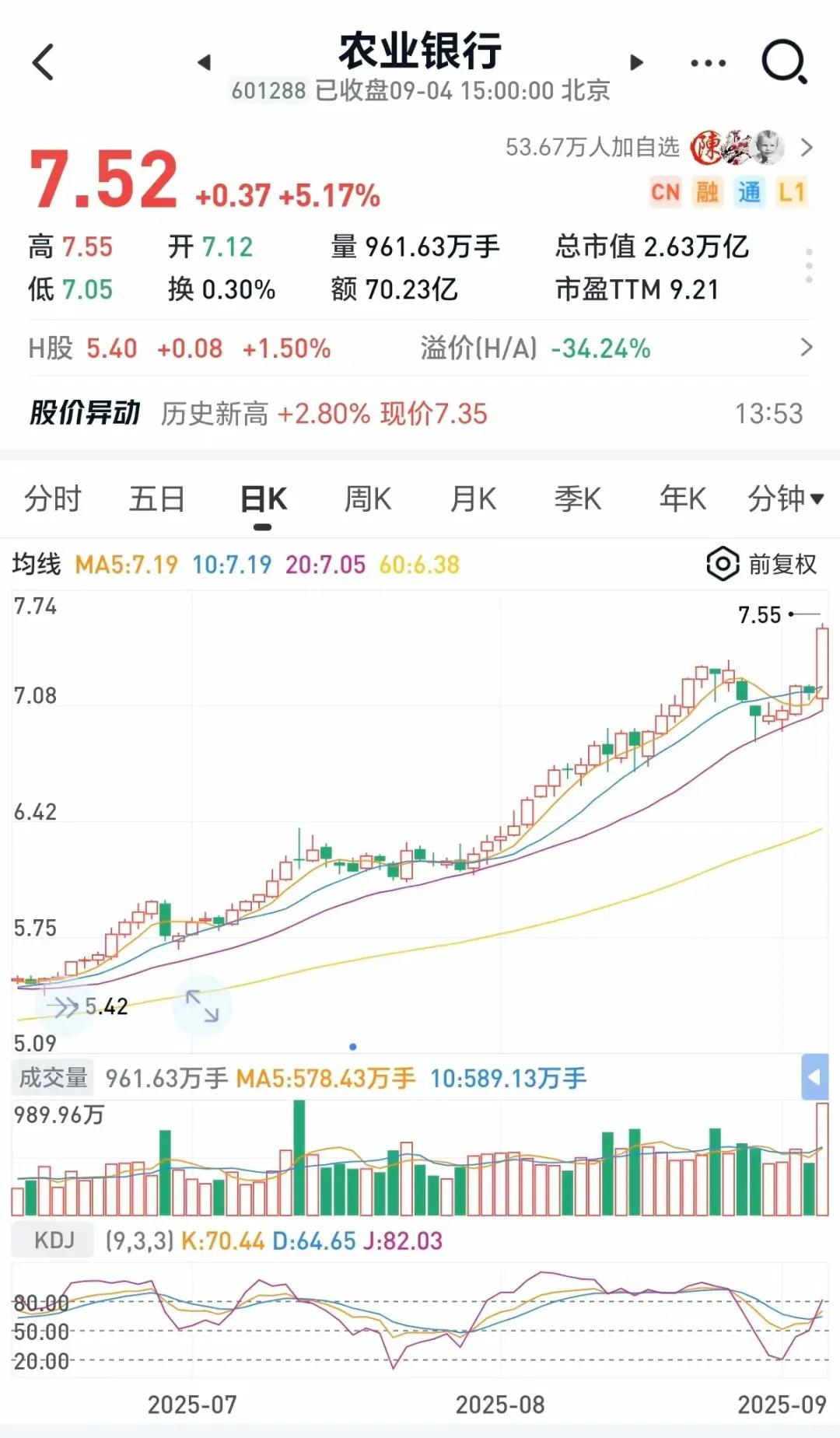Tap the KDJ indicator label
The width and height of the screenshot is (840, 1438).
click(x=54, y=1240)
